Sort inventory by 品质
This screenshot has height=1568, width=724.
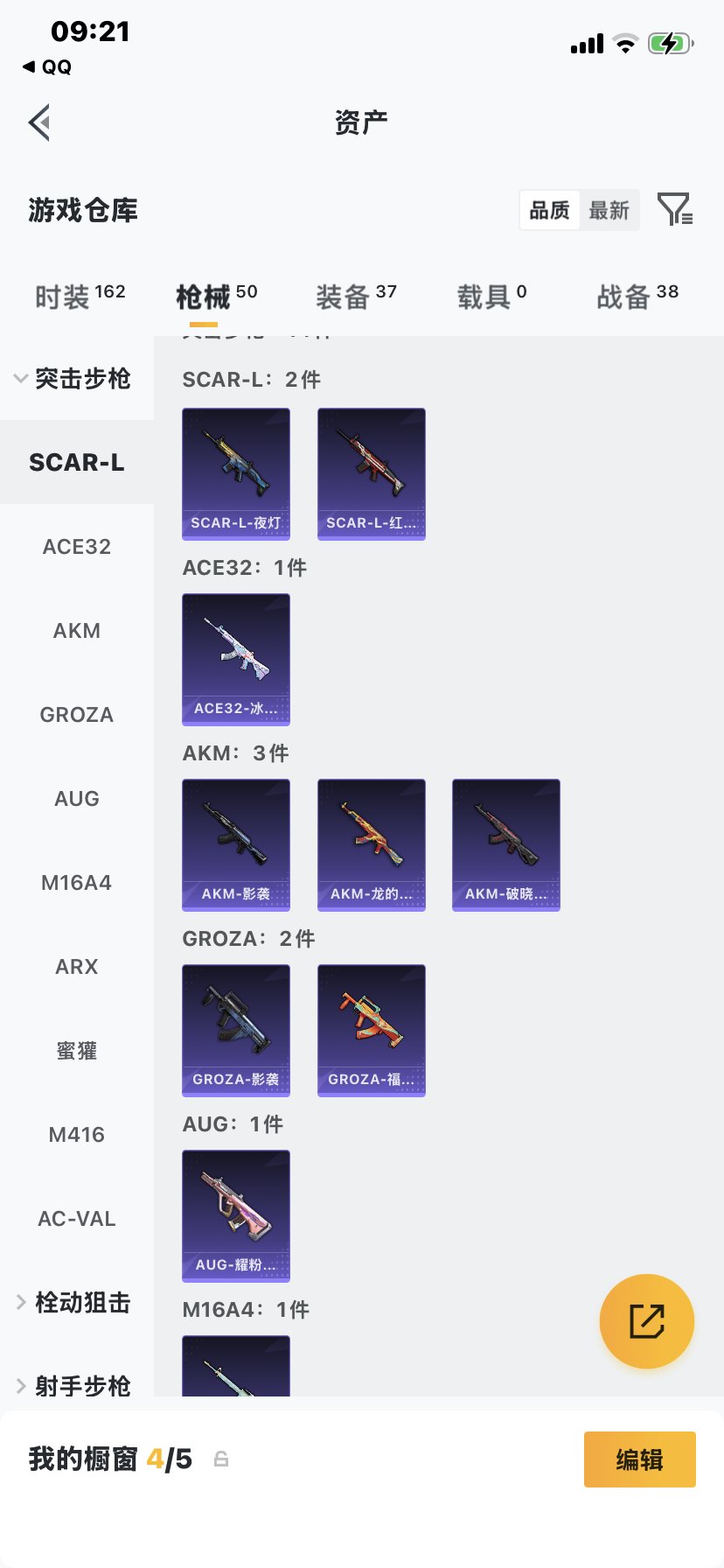[x=550, y=210]
